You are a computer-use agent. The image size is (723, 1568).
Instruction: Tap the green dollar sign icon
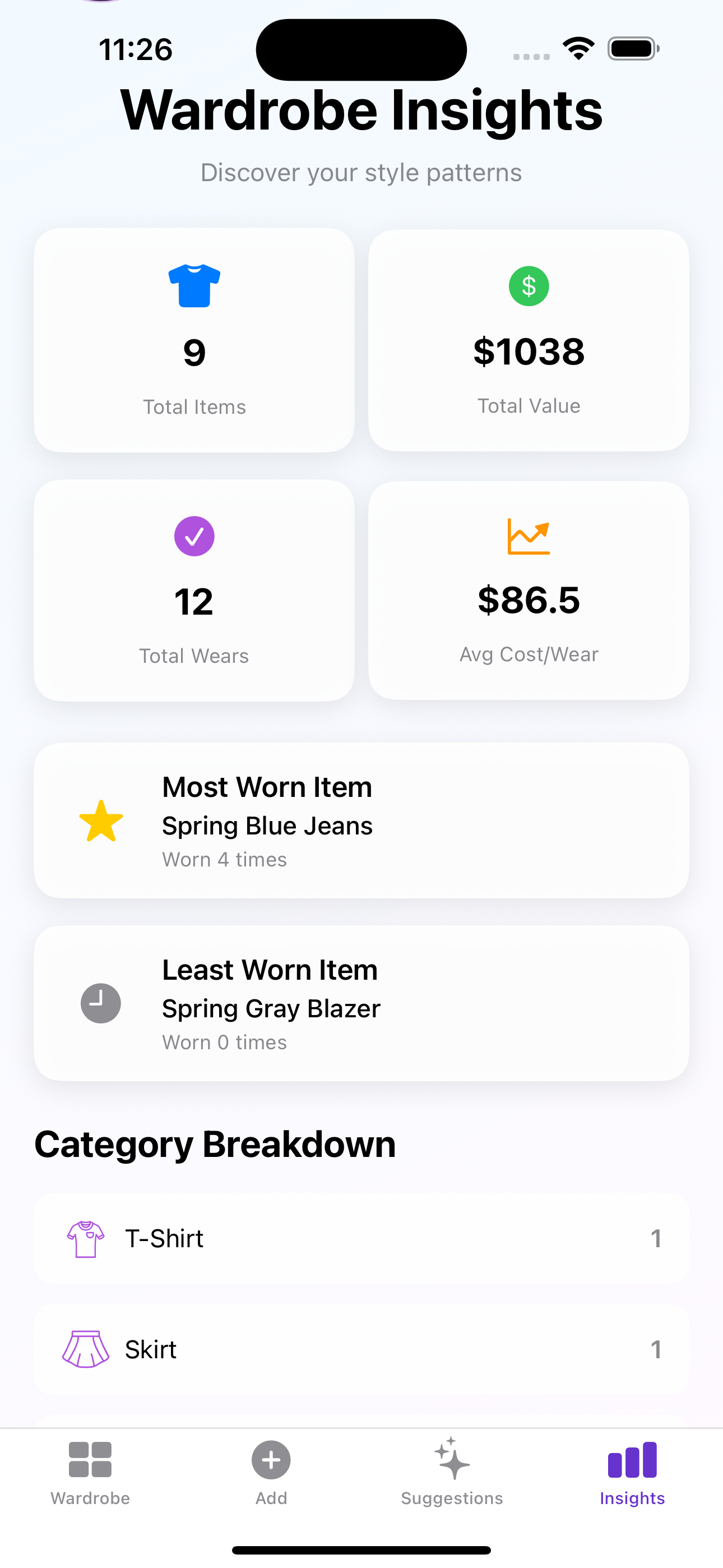point(529,285)
